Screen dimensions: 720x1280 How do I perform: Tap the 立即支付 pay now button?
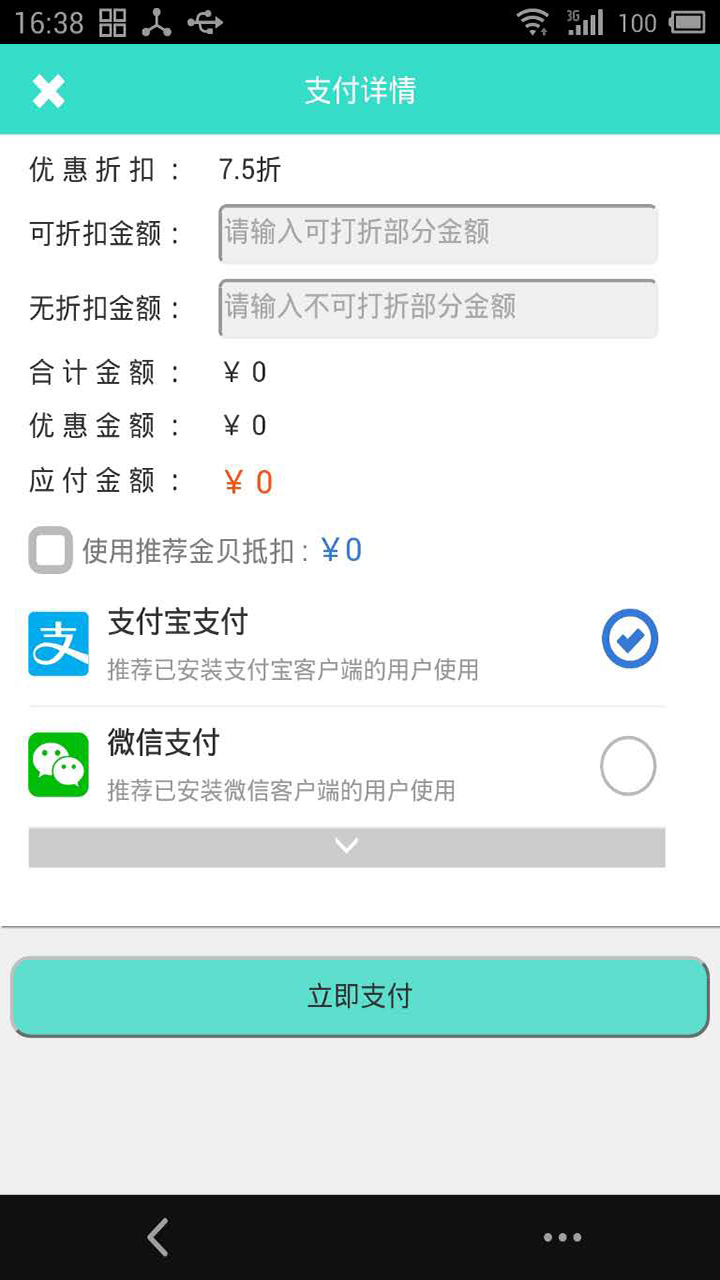click(360, 996)
